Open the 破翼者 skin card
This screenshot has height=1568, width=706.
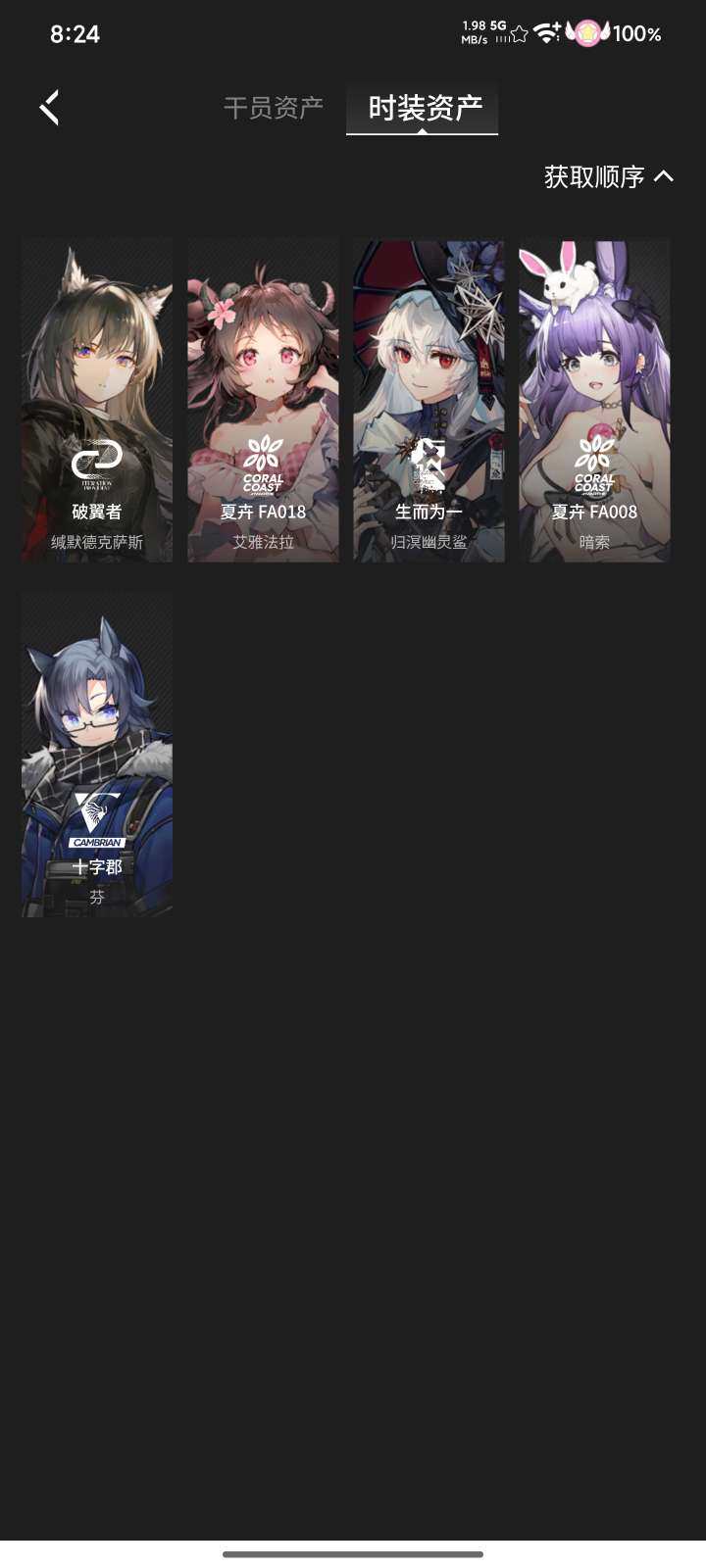click(x=97, y=401)
